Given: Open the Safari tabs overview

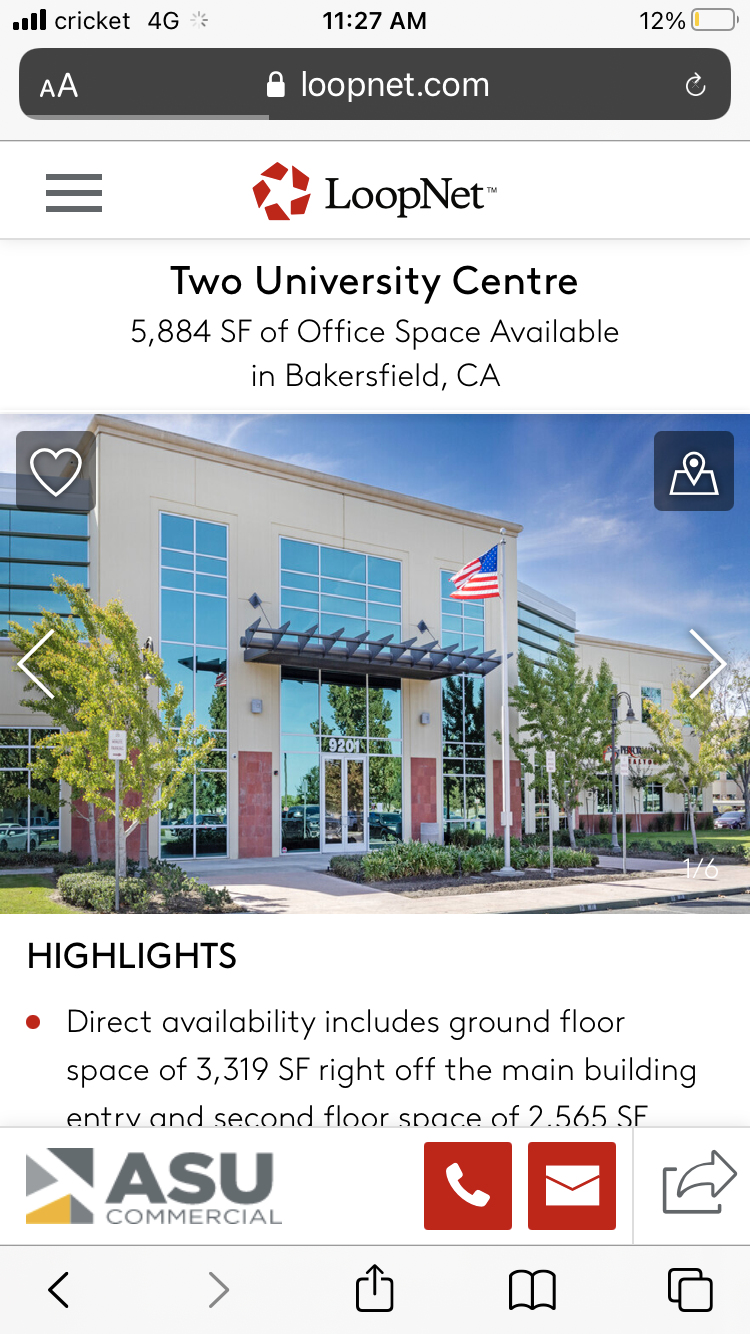Looking at the screenshot, I should click(690, 1289).
